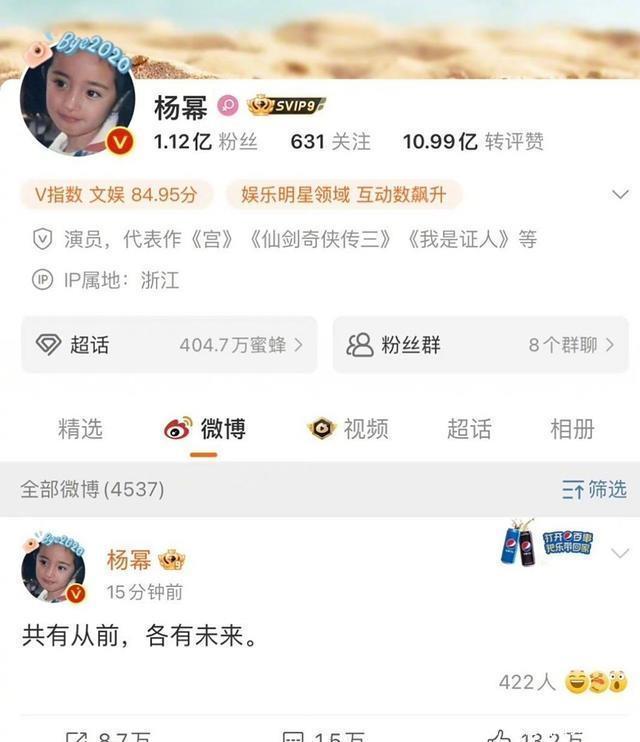The image size is (640, 742).
Task: Open the SVIP9 membership badge
Action: tap(286, 106)
